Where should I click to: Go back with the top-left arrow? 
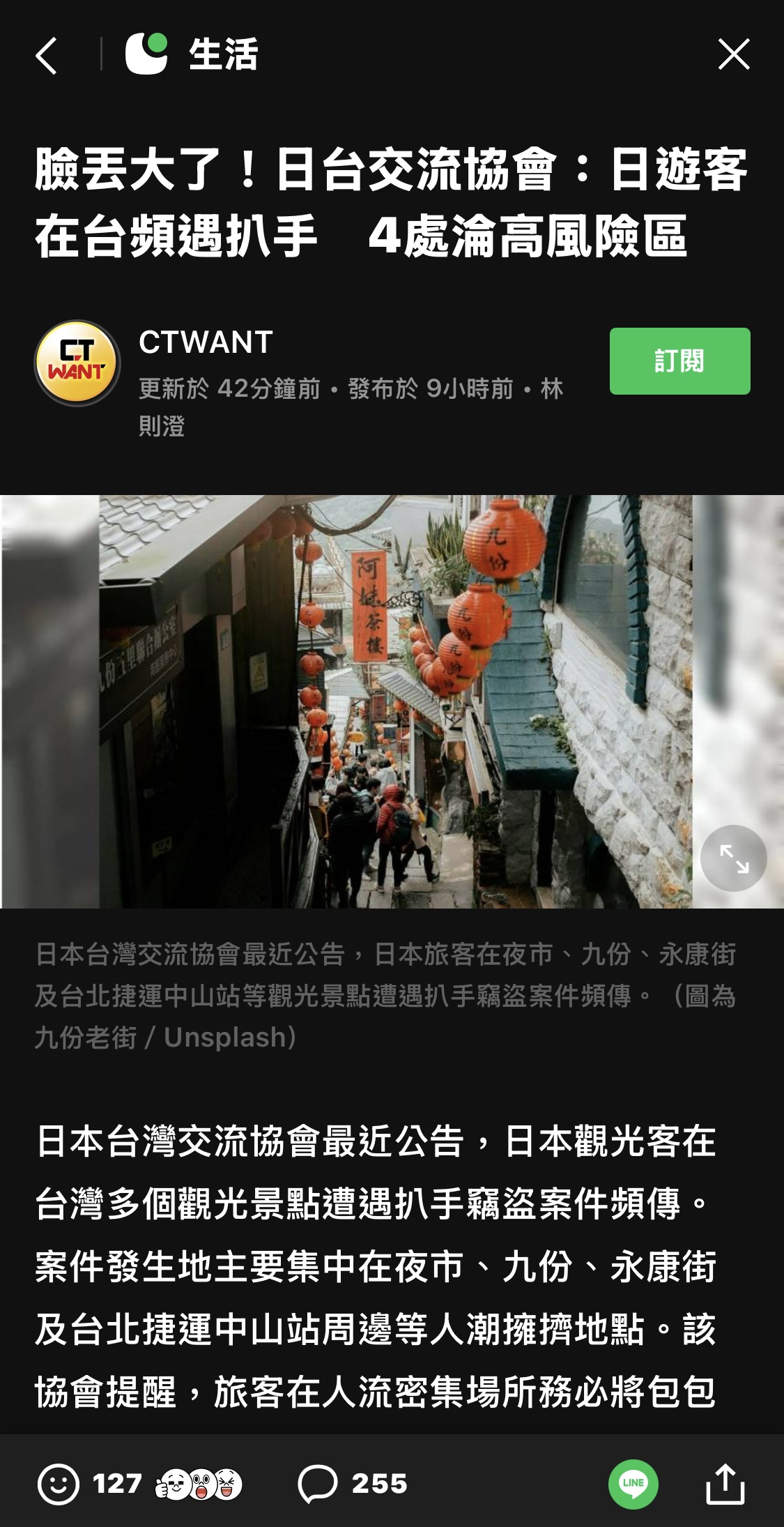47,55
